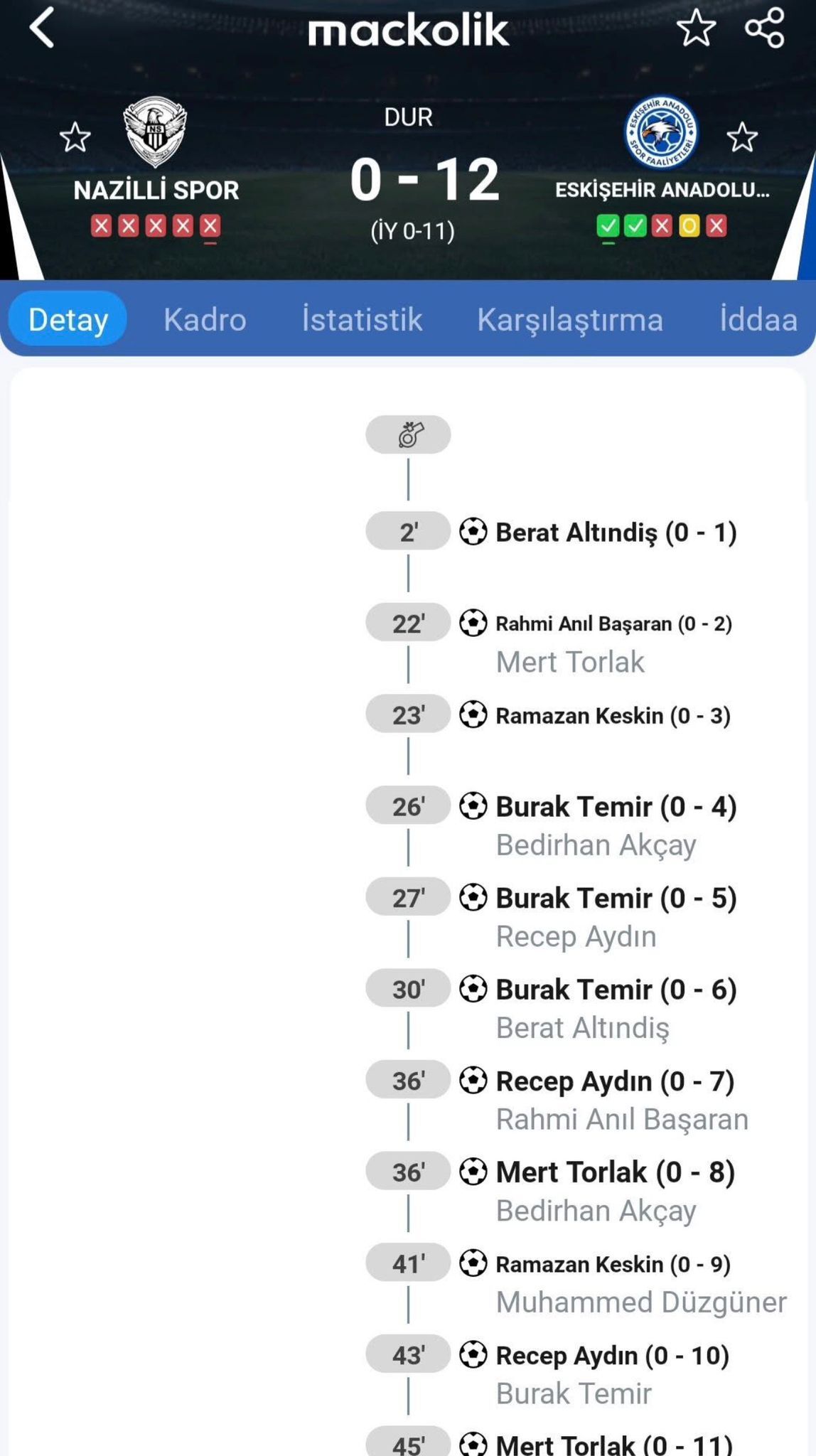Share this match

(764, 28)
